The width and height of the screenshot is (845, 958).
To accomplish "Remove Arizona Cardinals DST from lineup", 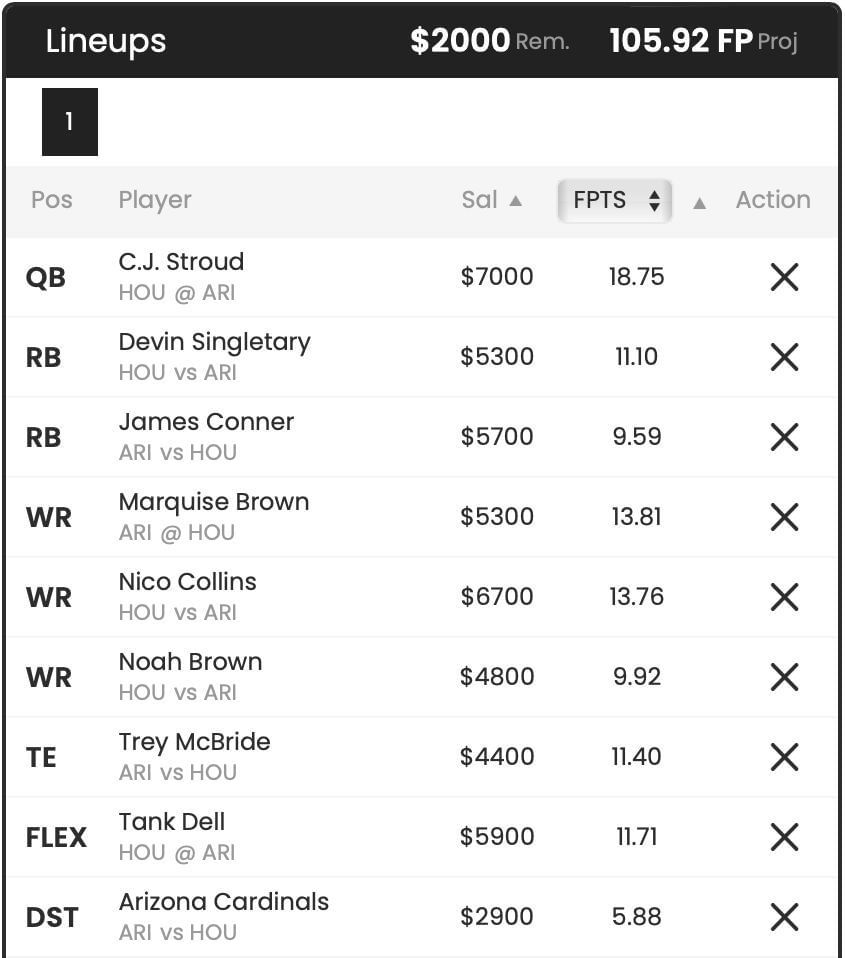I will pos(784,917).
